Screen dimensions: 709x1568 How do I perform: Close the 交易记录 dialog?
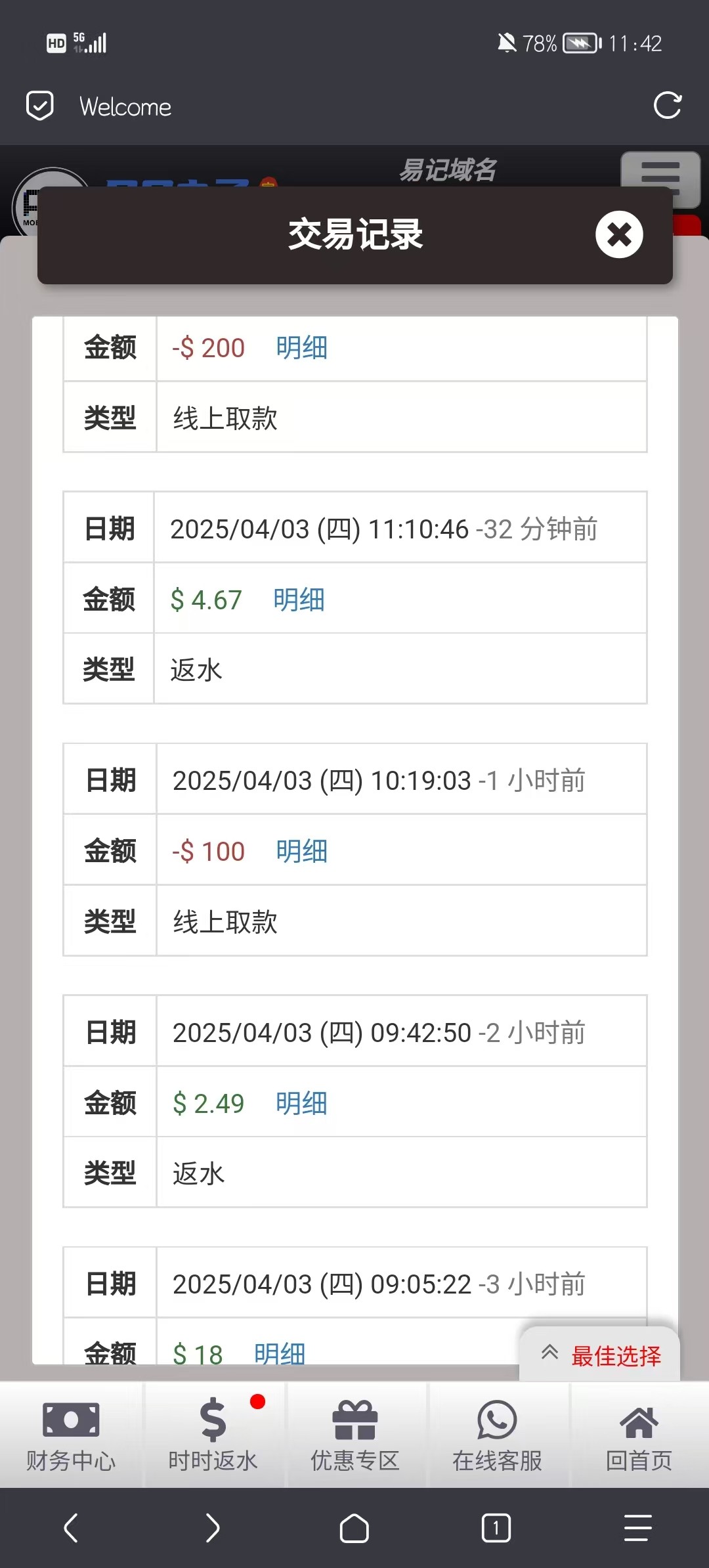click(x=619, y=234)
